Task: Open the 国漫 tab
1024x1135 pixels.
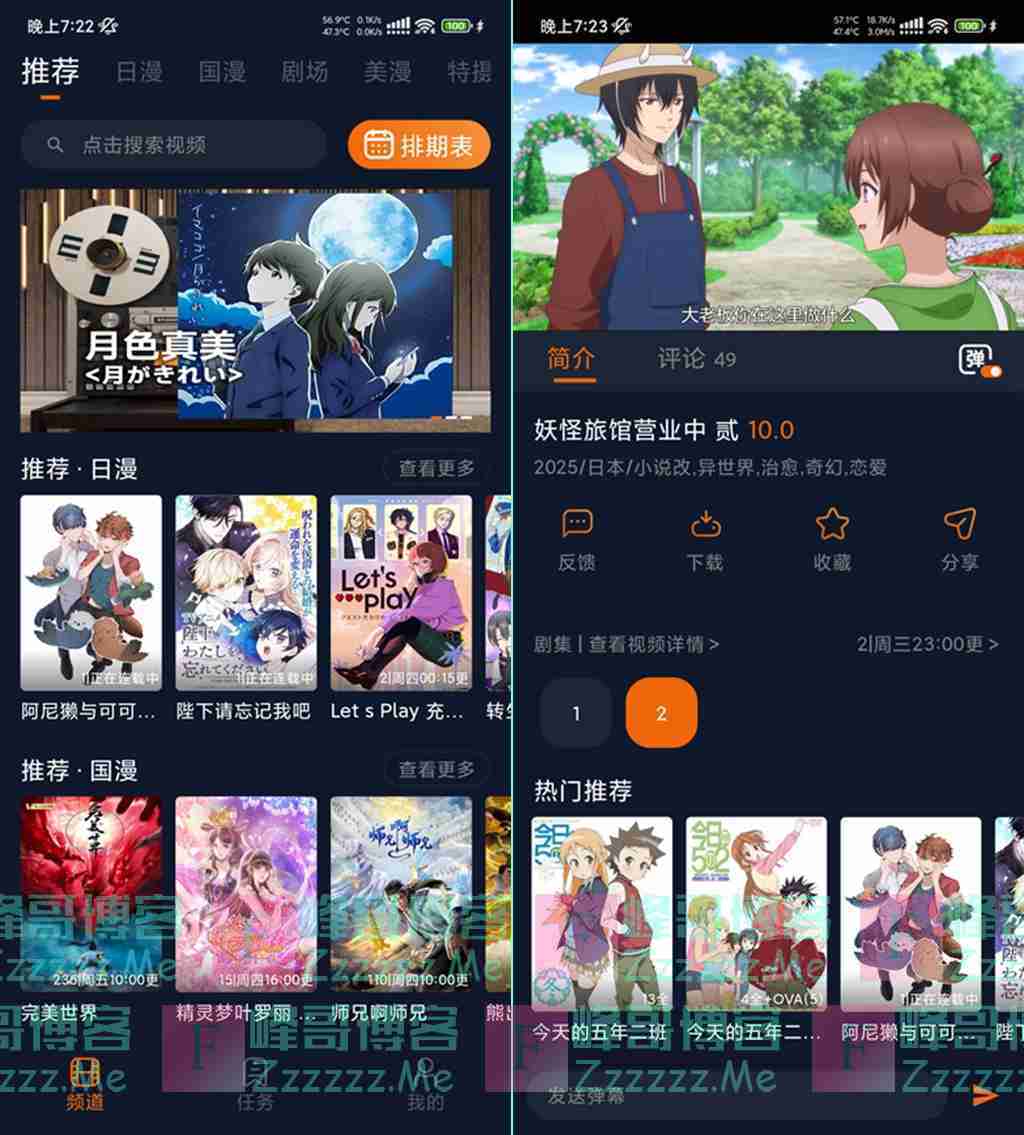Action: 222,72
